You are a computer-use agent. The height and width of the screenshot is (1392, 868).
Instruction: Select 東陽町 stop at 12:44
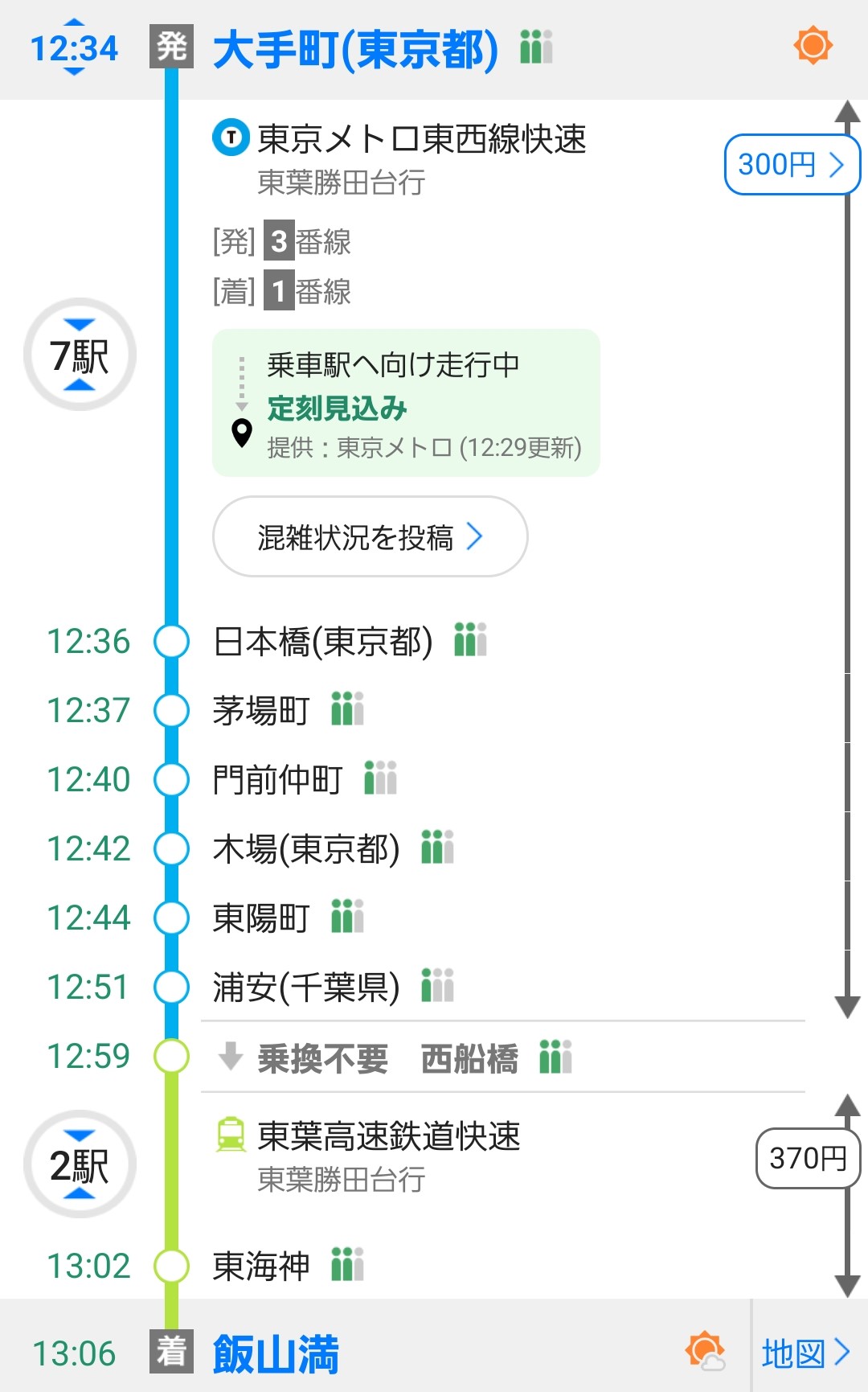tap(261, 918)
